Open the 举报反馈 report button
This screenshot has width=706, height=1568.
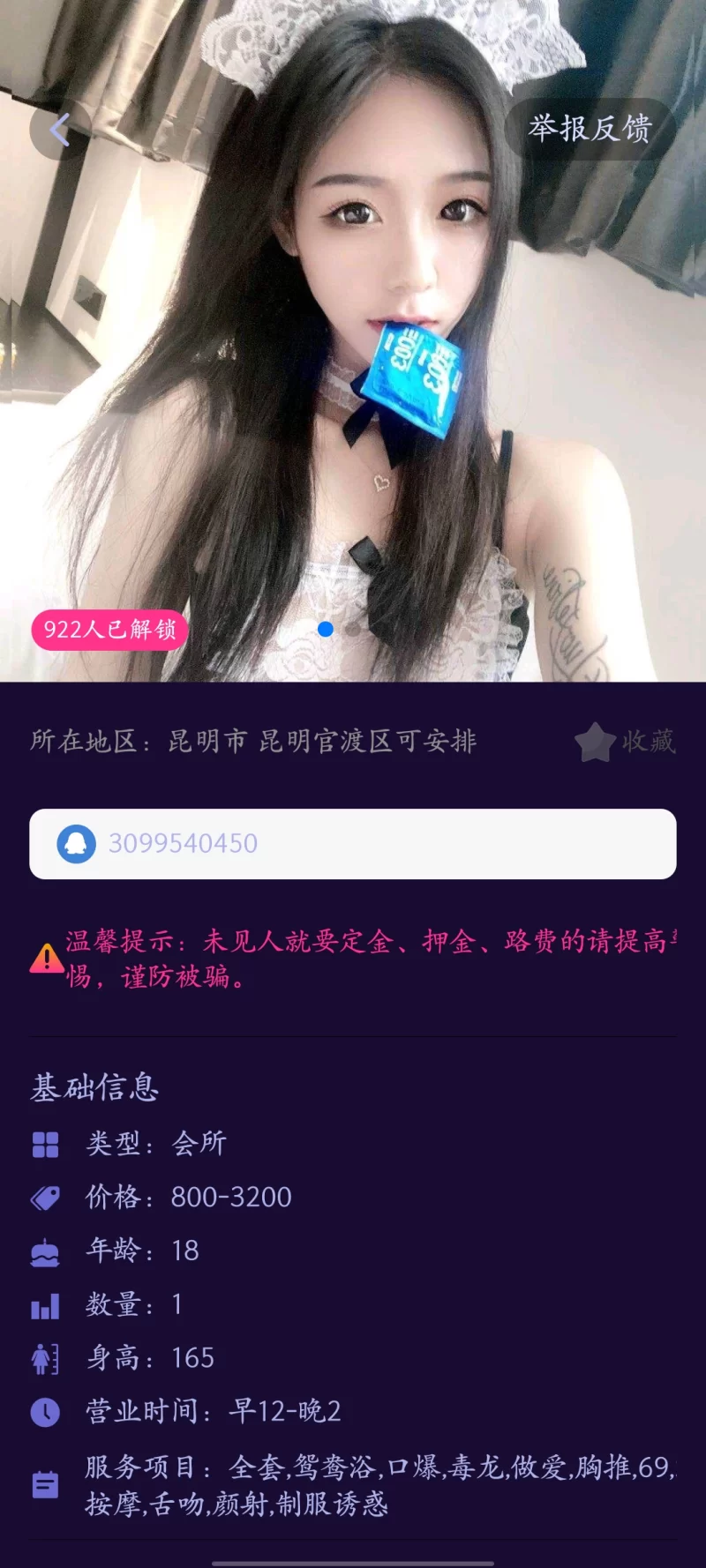pos(590,129)
